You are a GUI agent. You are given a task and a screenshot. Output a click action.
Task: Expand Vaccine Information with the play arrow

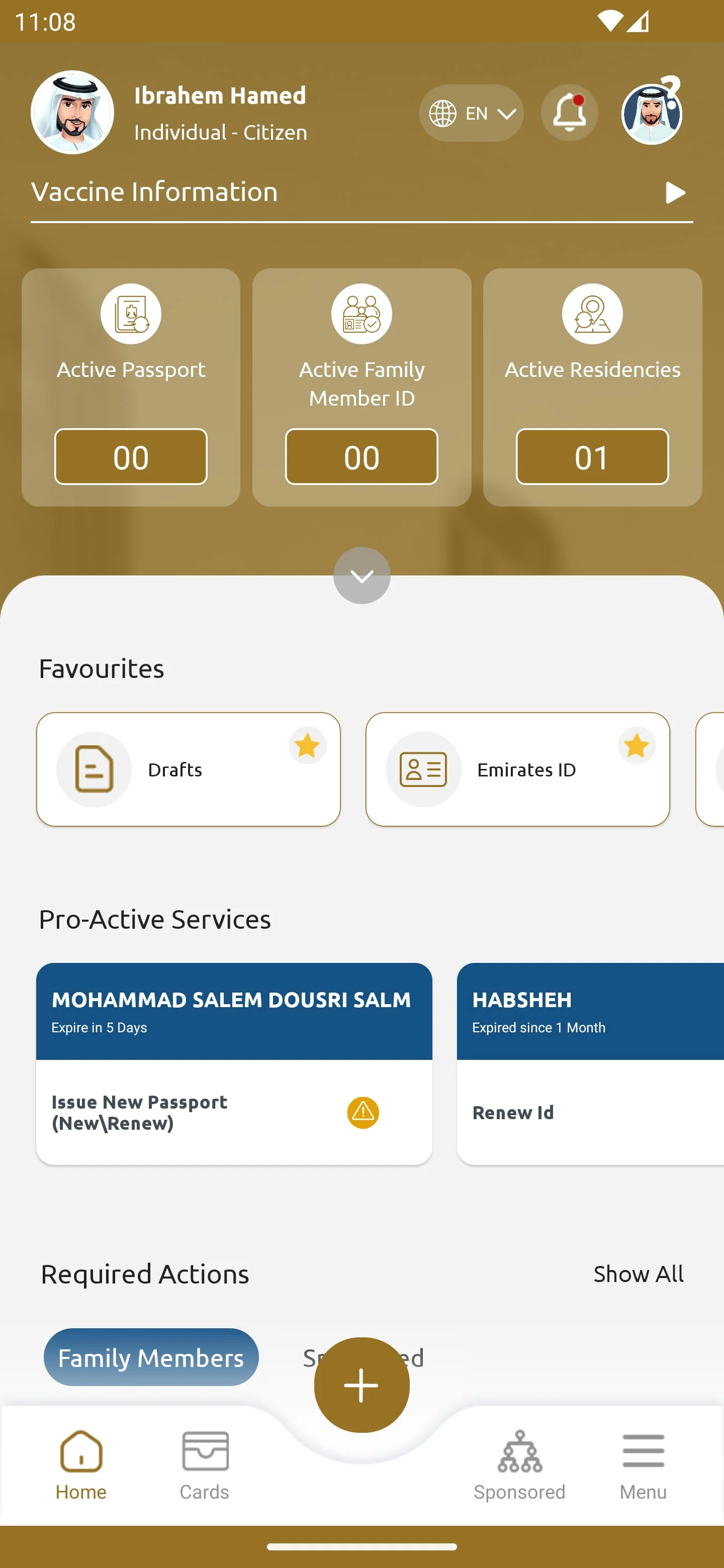(675, 193)
